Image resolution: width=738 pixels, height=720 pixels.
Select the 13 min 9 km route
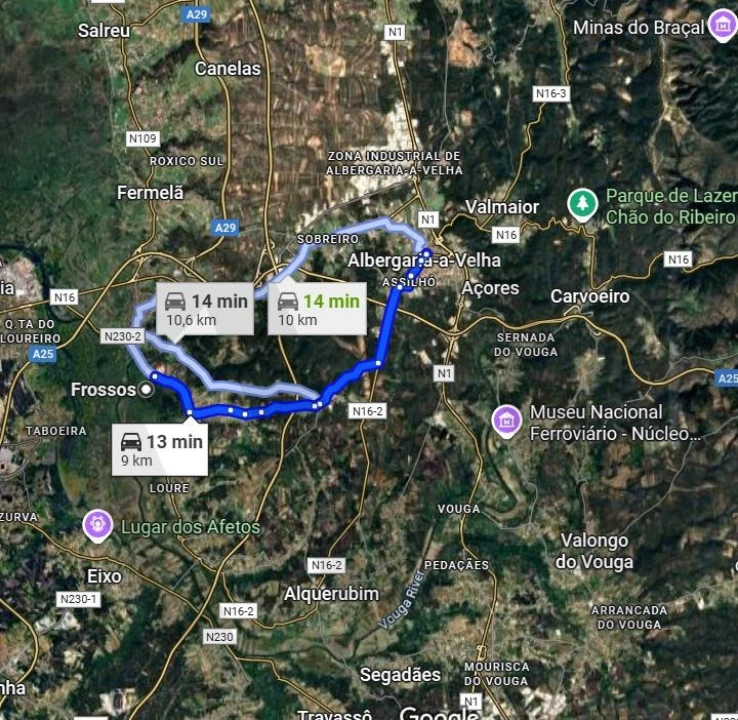point(160,450)
